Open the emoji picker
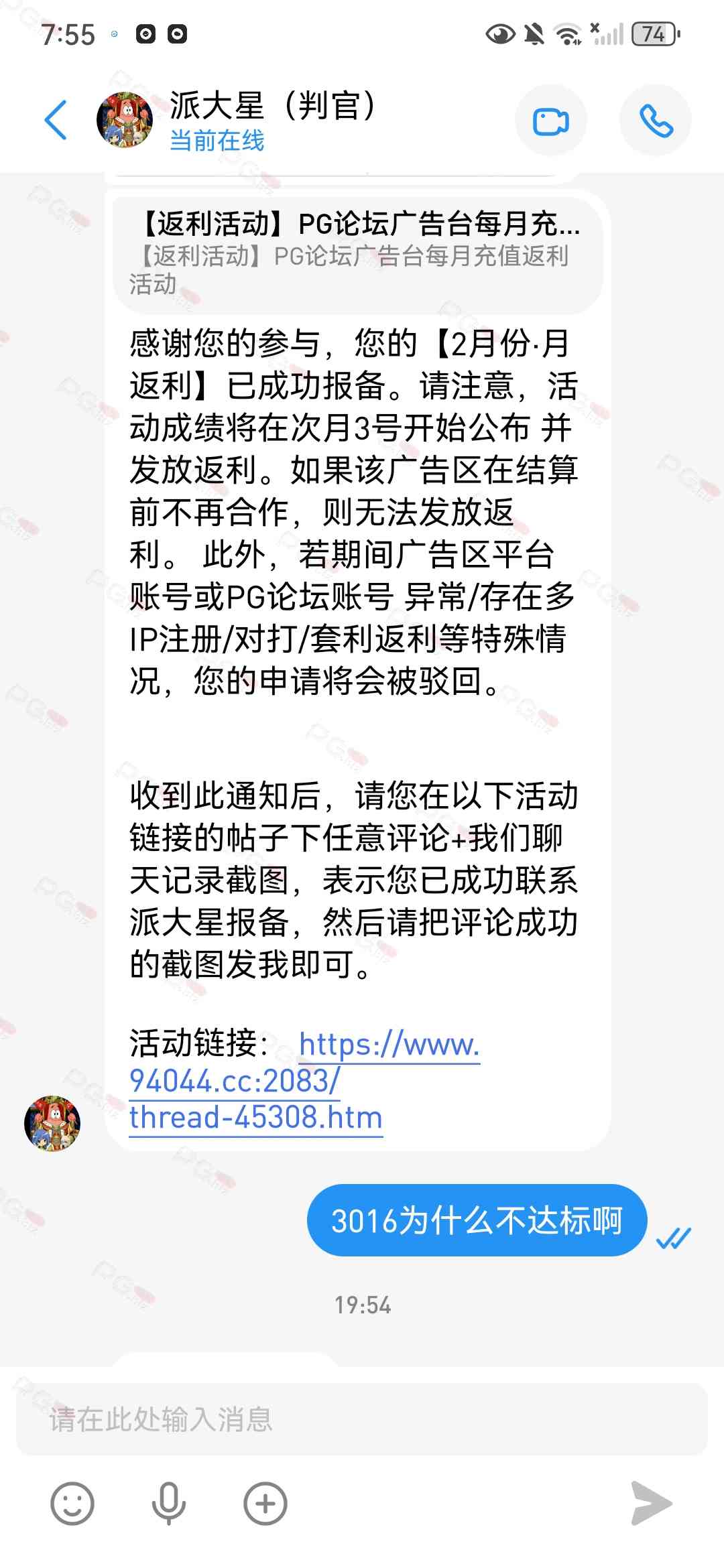724x1568 pixels. [72, 1504]
